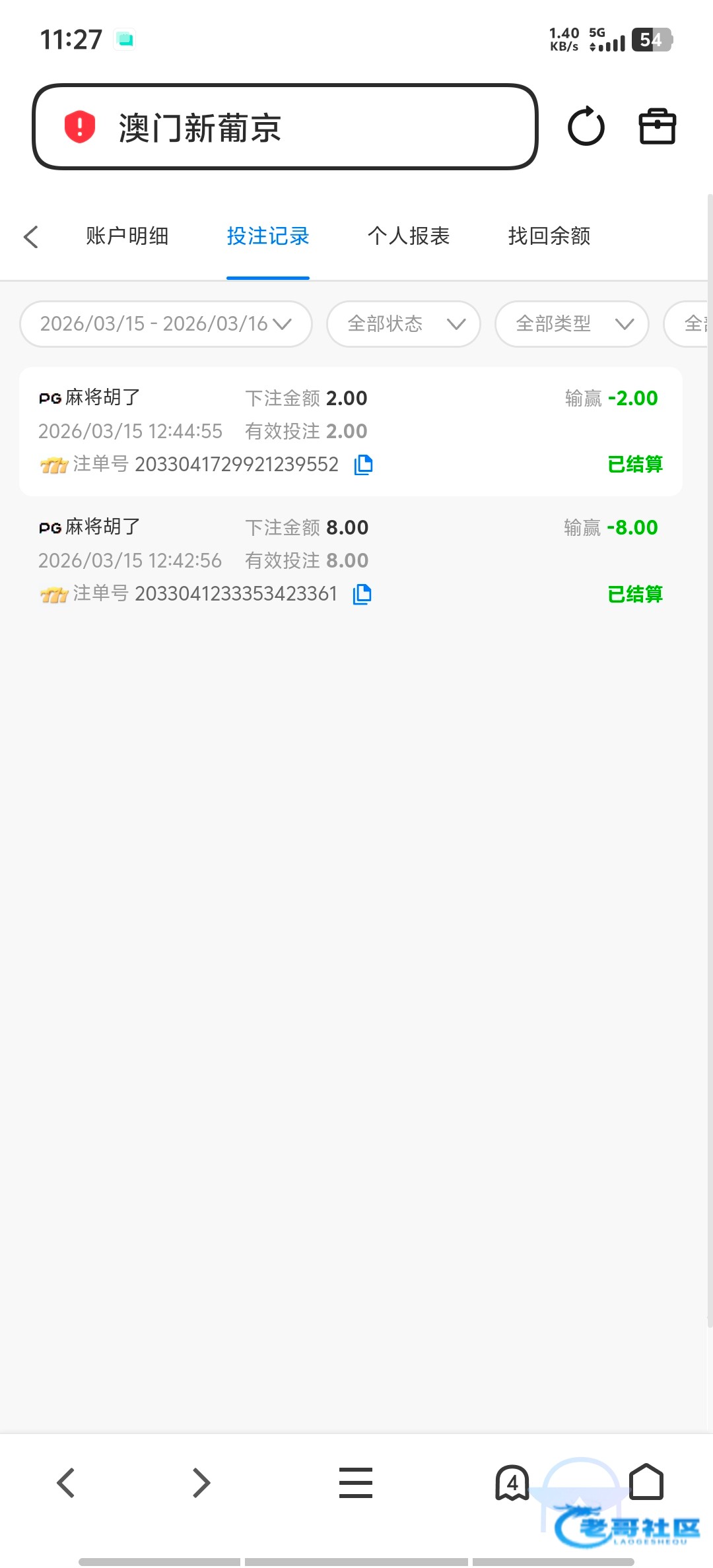Screen dimensions: 713x1568
Task: Show the four open browser tabs
Action: click(x=512, y=1483)
